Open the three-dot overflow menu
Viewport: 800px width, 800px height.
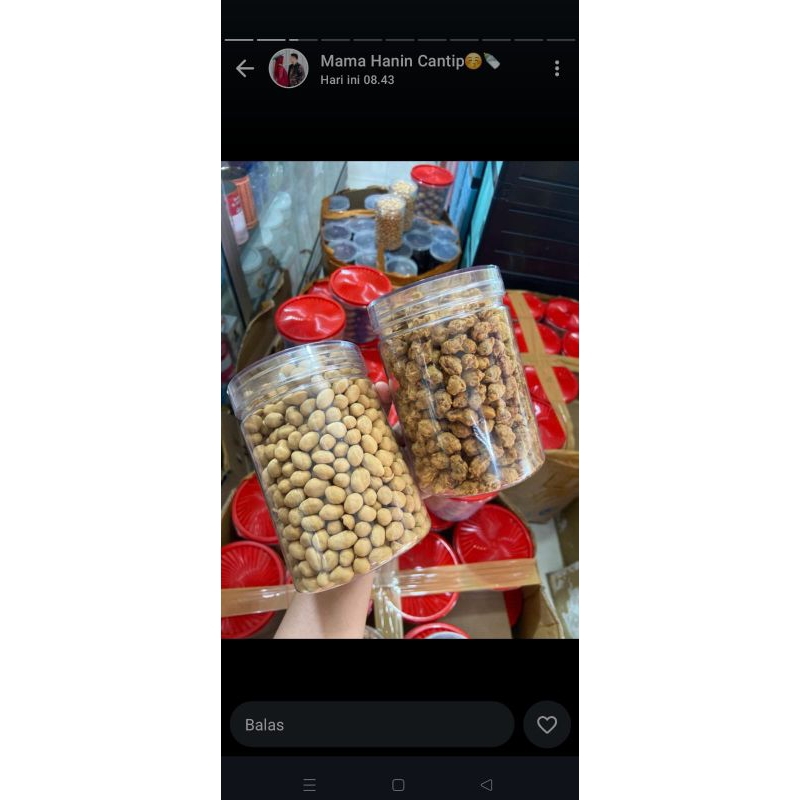coord(557,68)
